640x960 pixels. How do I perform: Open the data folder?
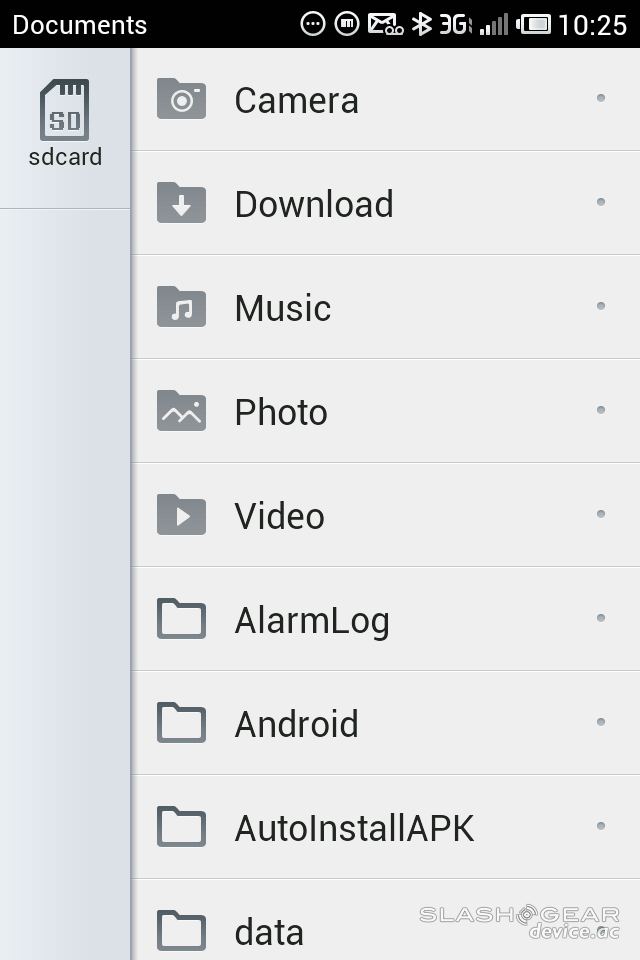coord(269,932)
